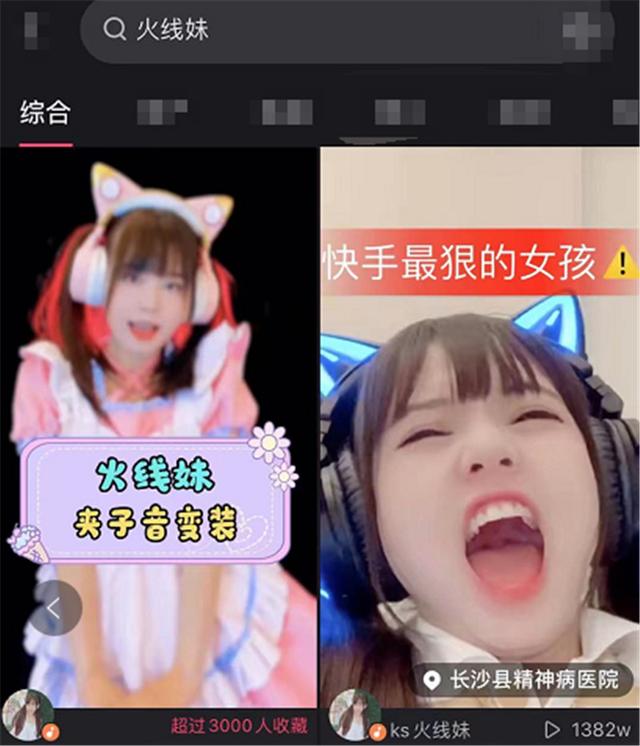
Task: Open the avatar beside 超过3000人收藏
Action: [29, 717]
